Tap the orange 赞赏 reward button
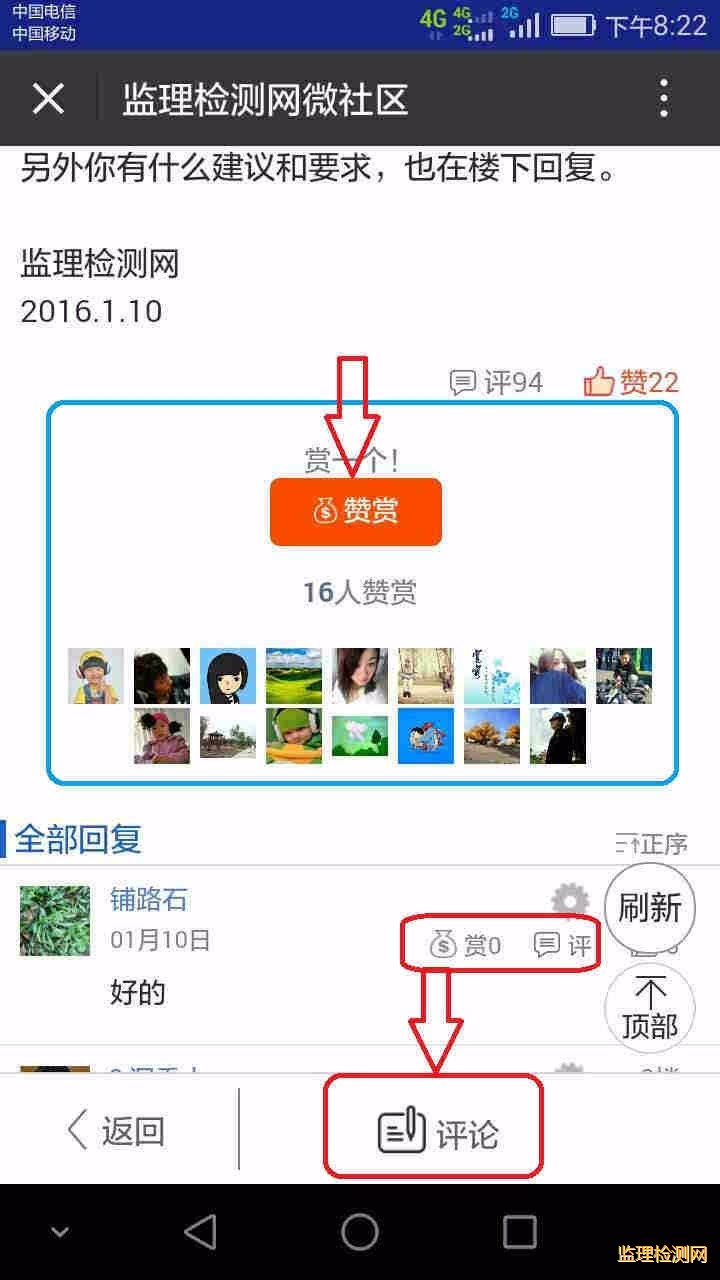Screen dimensions: 720x1280 [355, 512]
